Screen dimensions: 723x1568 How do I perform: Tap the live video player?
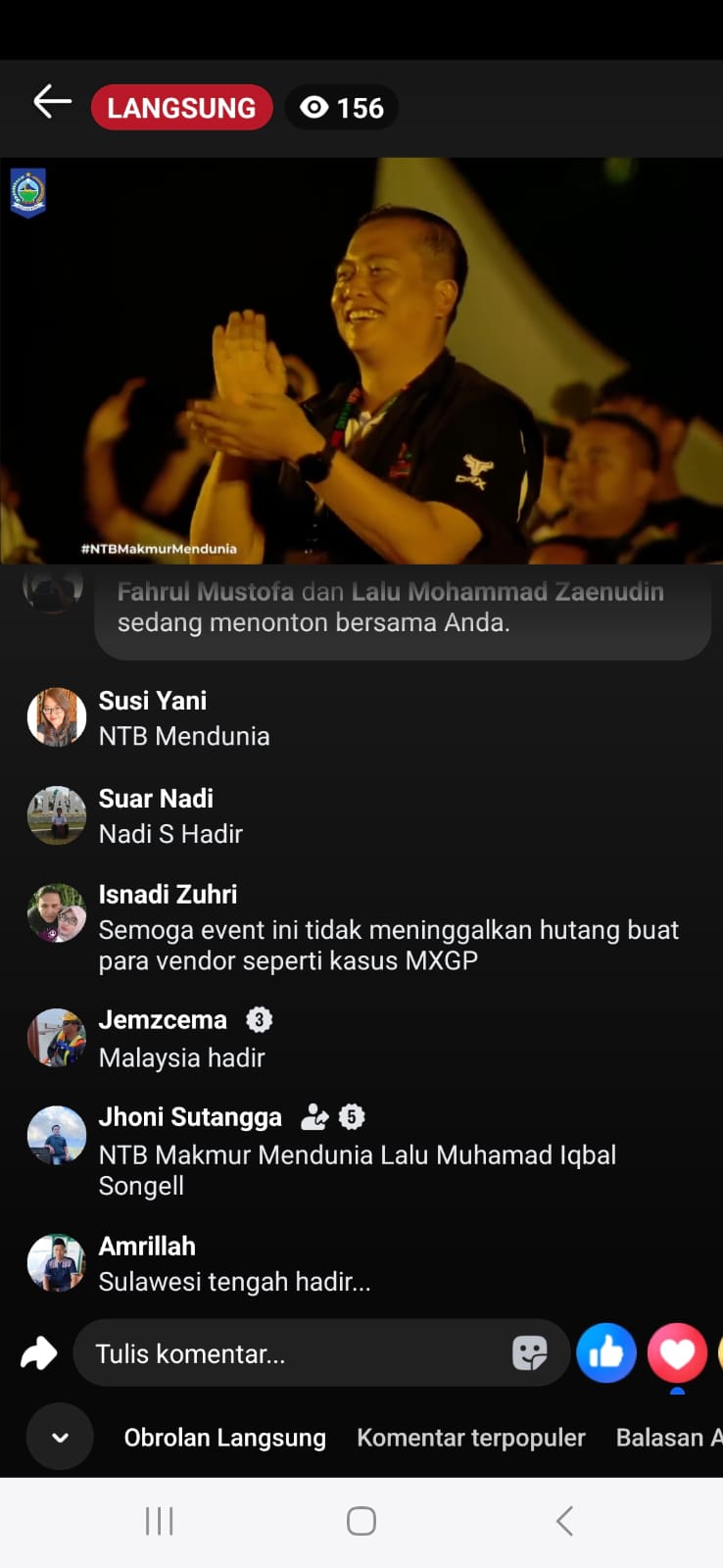coord(361,361)
